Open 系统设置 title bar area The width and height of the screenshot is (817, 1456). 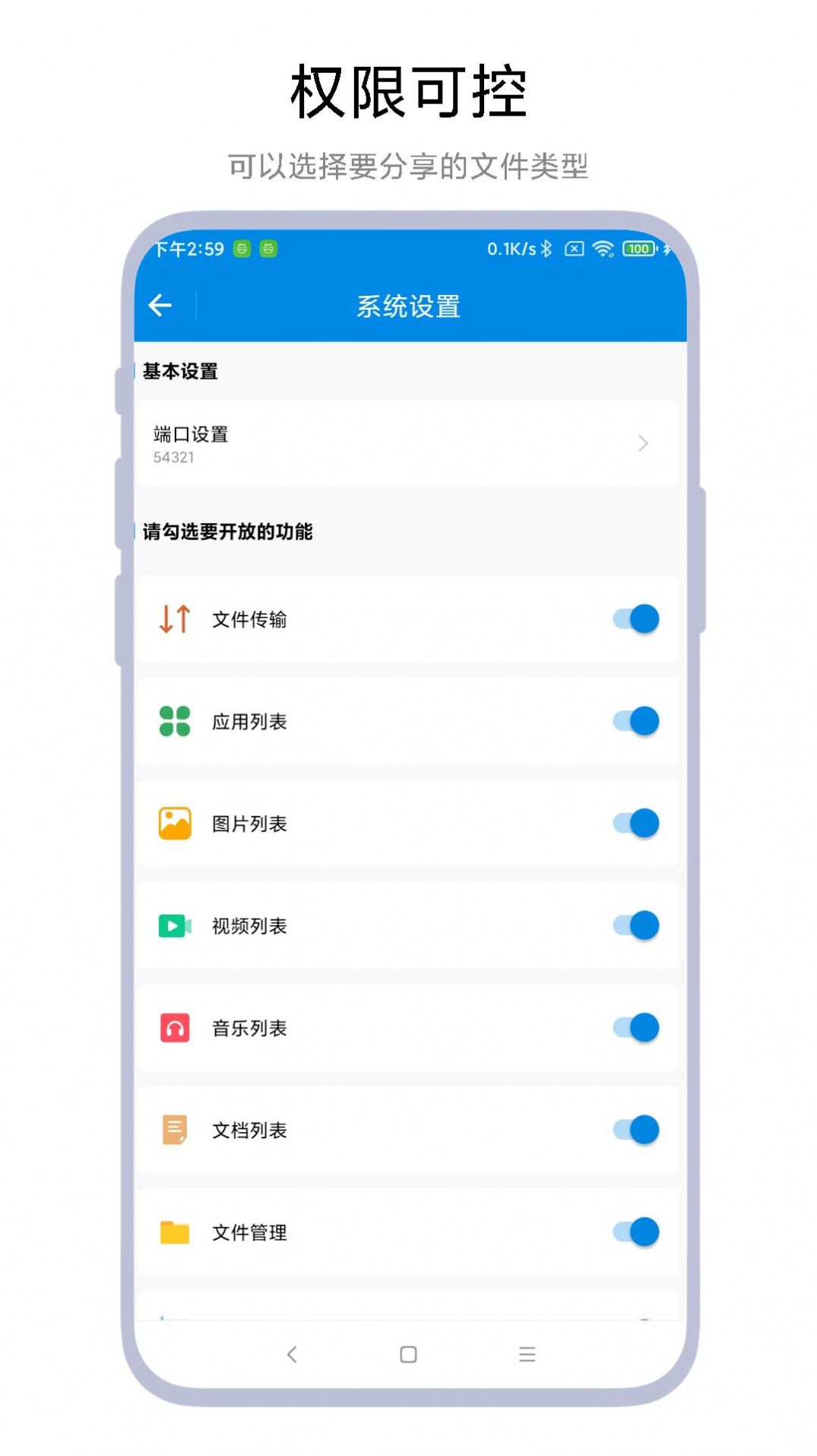click(x=409, y=306)
